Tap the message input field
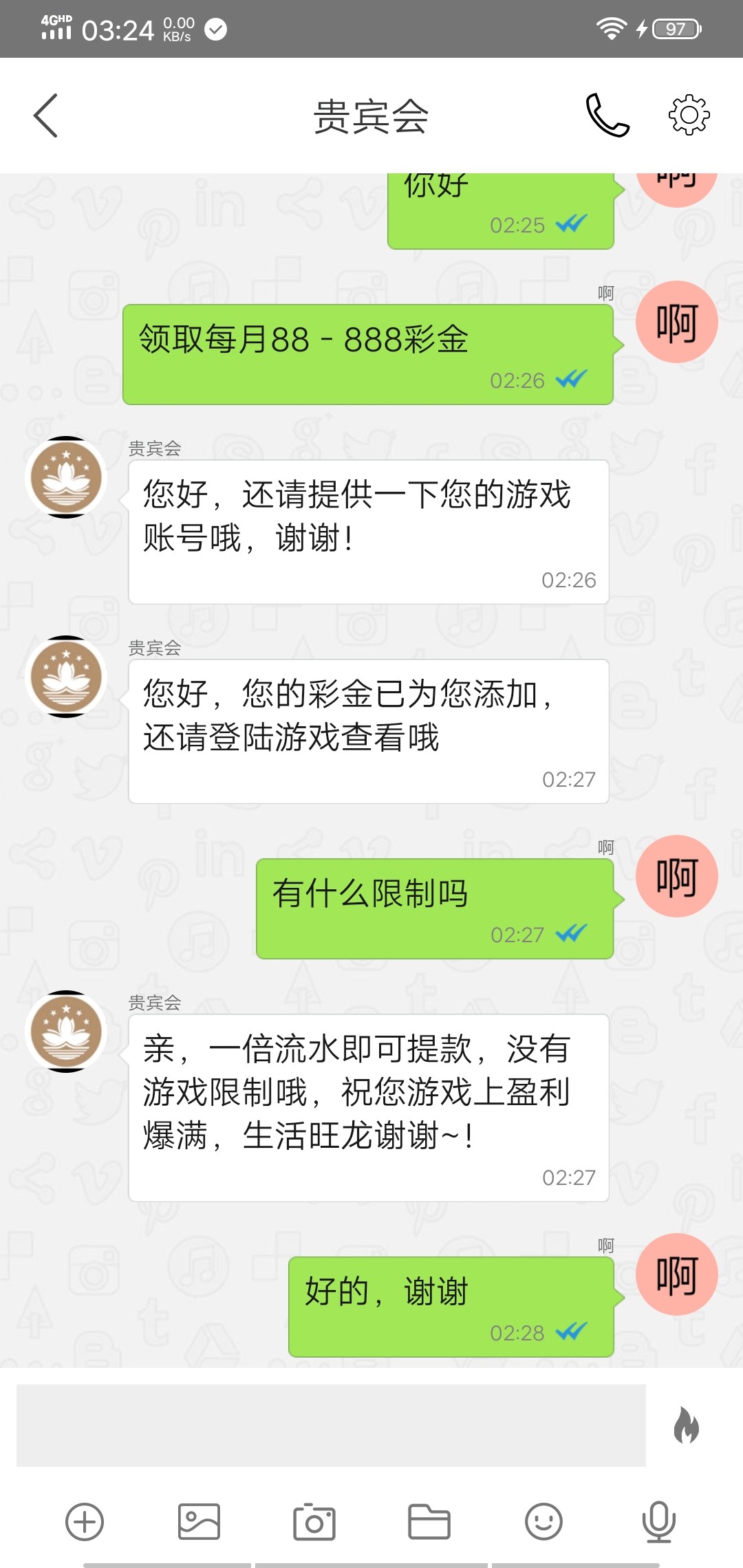Screen dimensions: 743x1568 [330, 1425]
